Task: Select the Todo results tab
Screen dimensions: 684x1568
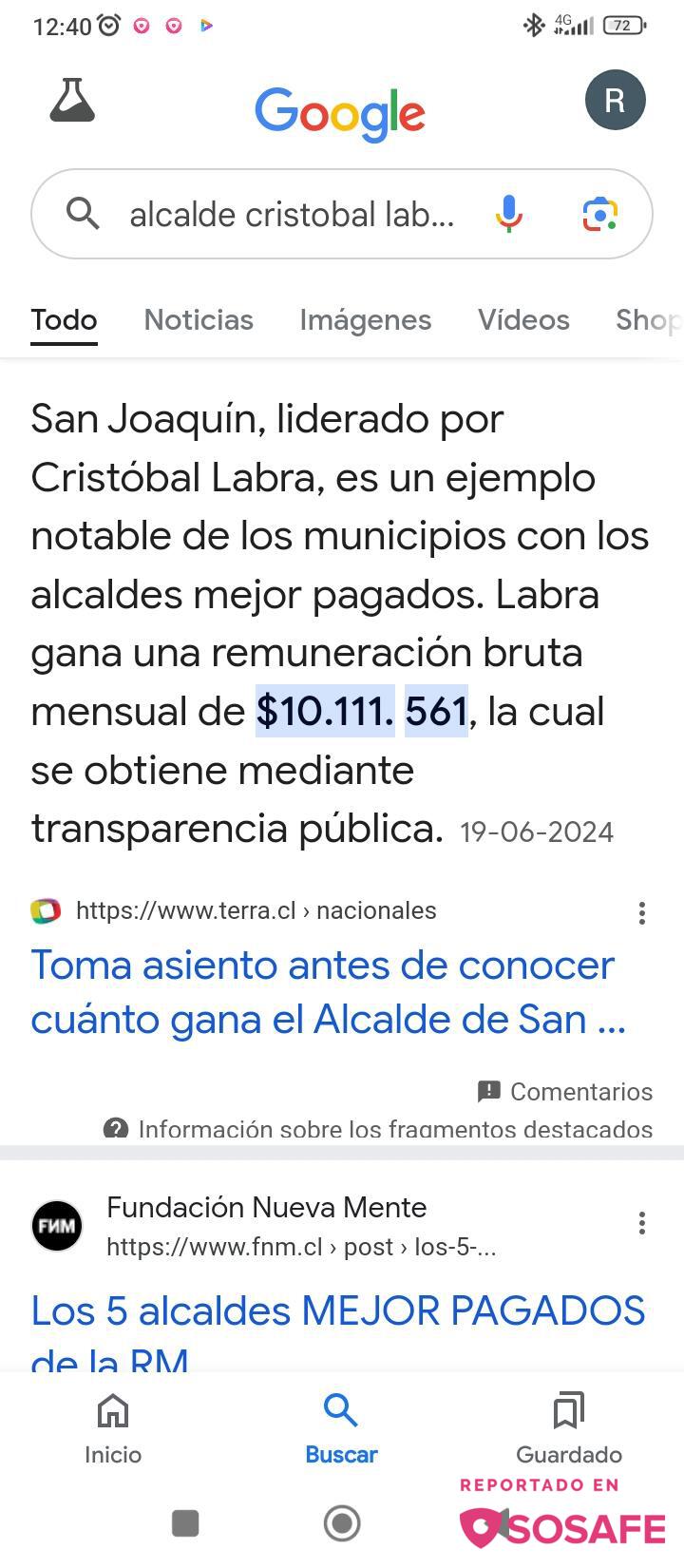Action: (64, 320)
